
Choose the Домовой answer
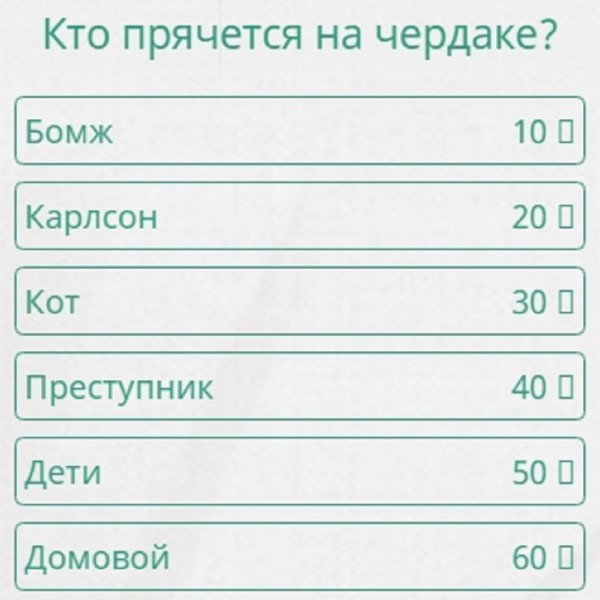click(x=299, y=557)
